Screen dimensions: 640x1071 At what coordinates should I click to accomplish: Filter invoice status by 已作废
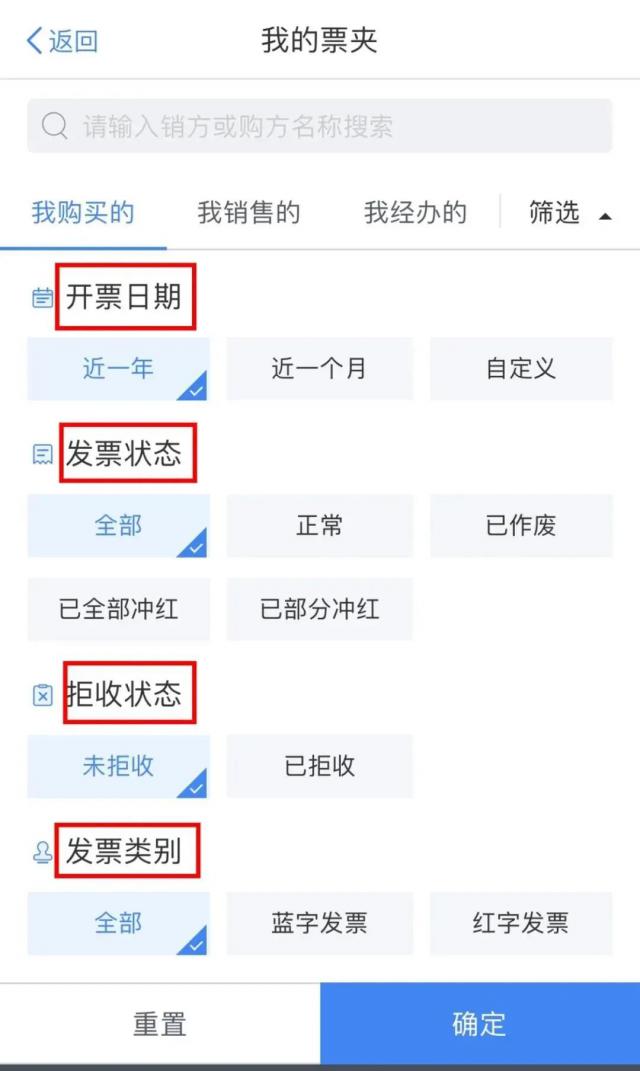(521, 526)
